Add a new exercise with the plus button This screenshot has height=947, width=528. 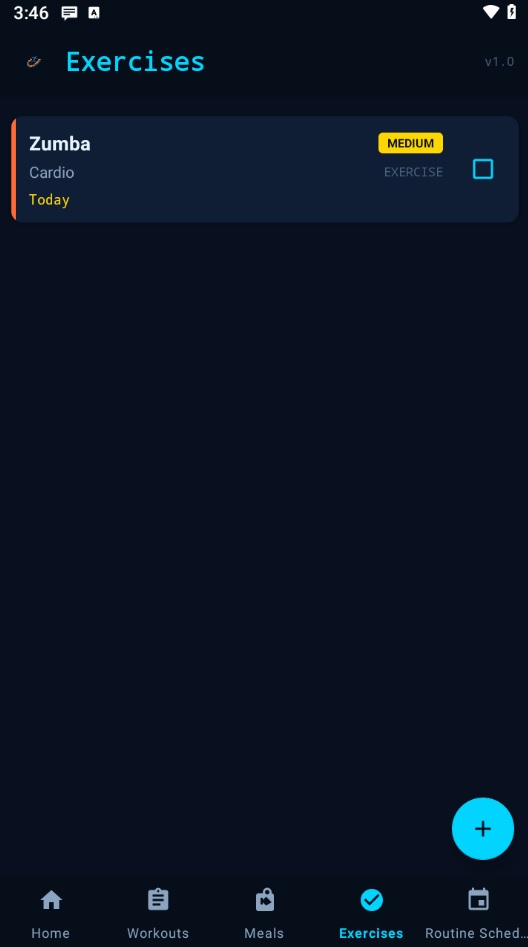click(483, 828)
